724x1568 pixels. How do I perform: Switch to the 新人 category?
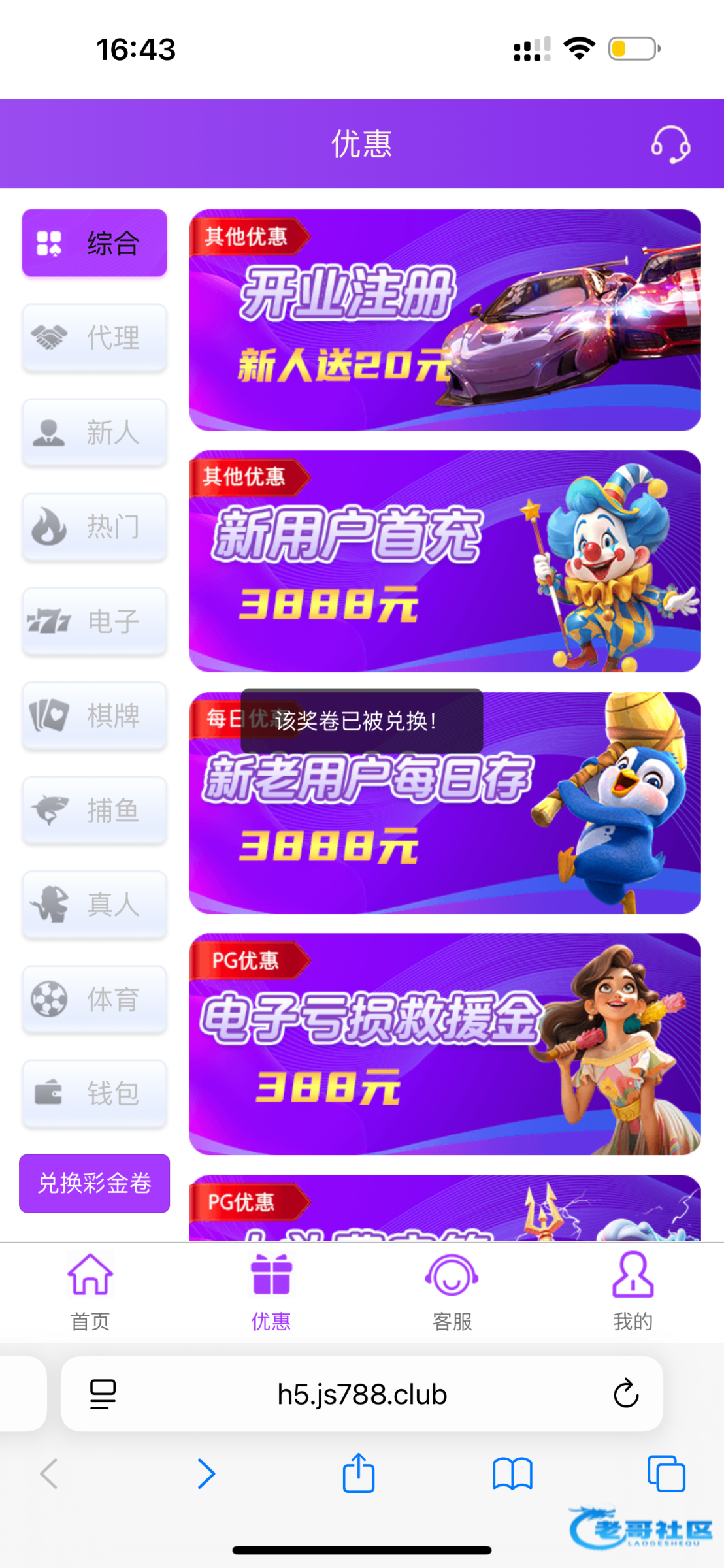coord(95,433)
